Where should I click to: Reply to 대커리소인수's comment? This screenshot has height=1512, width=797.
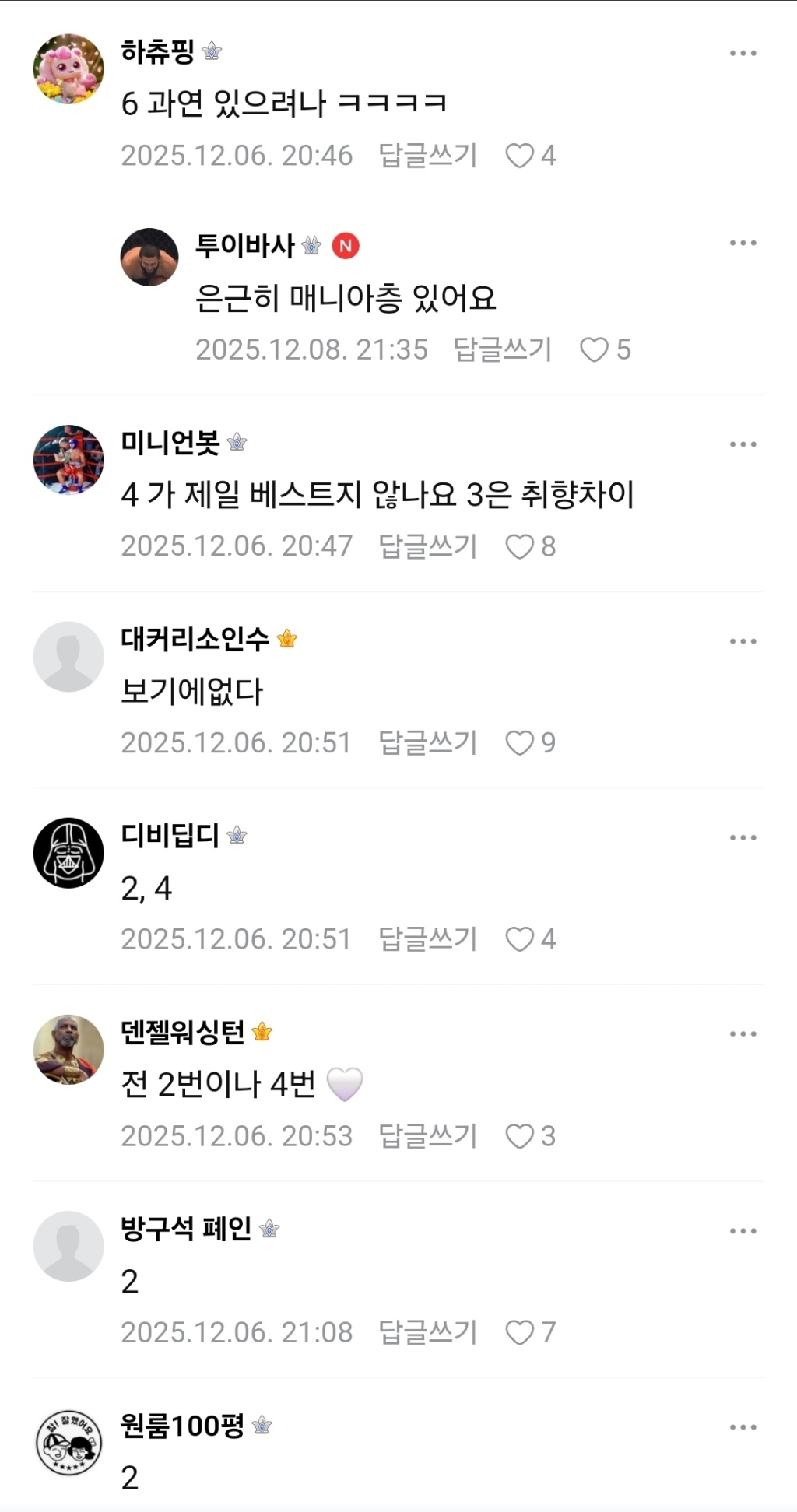coord(427,743)
